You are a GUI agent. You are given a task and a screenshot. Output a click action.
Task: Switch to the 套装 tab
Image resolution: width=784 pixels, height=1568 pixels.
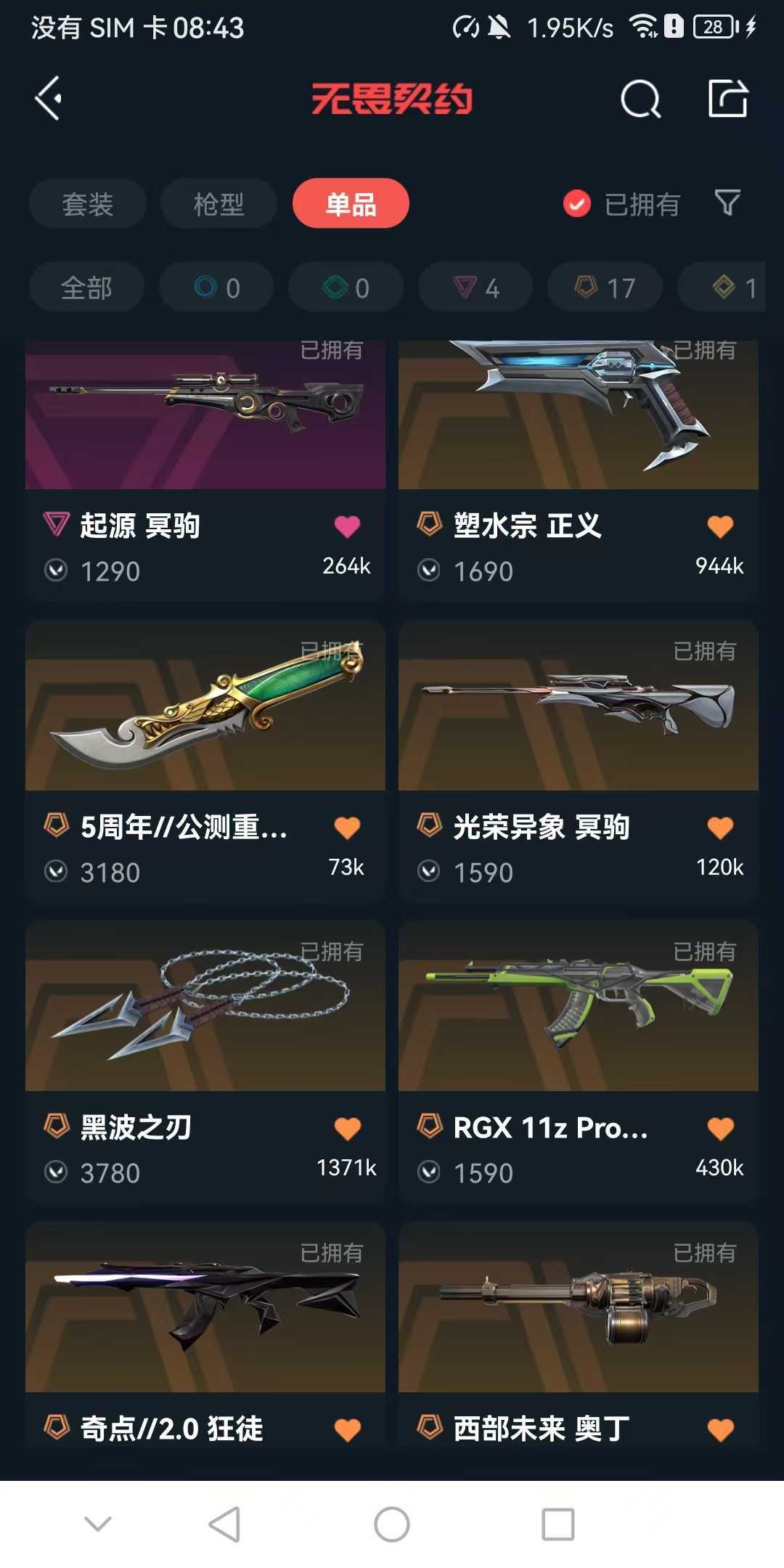pyautogui.click(x=88, y=203)
